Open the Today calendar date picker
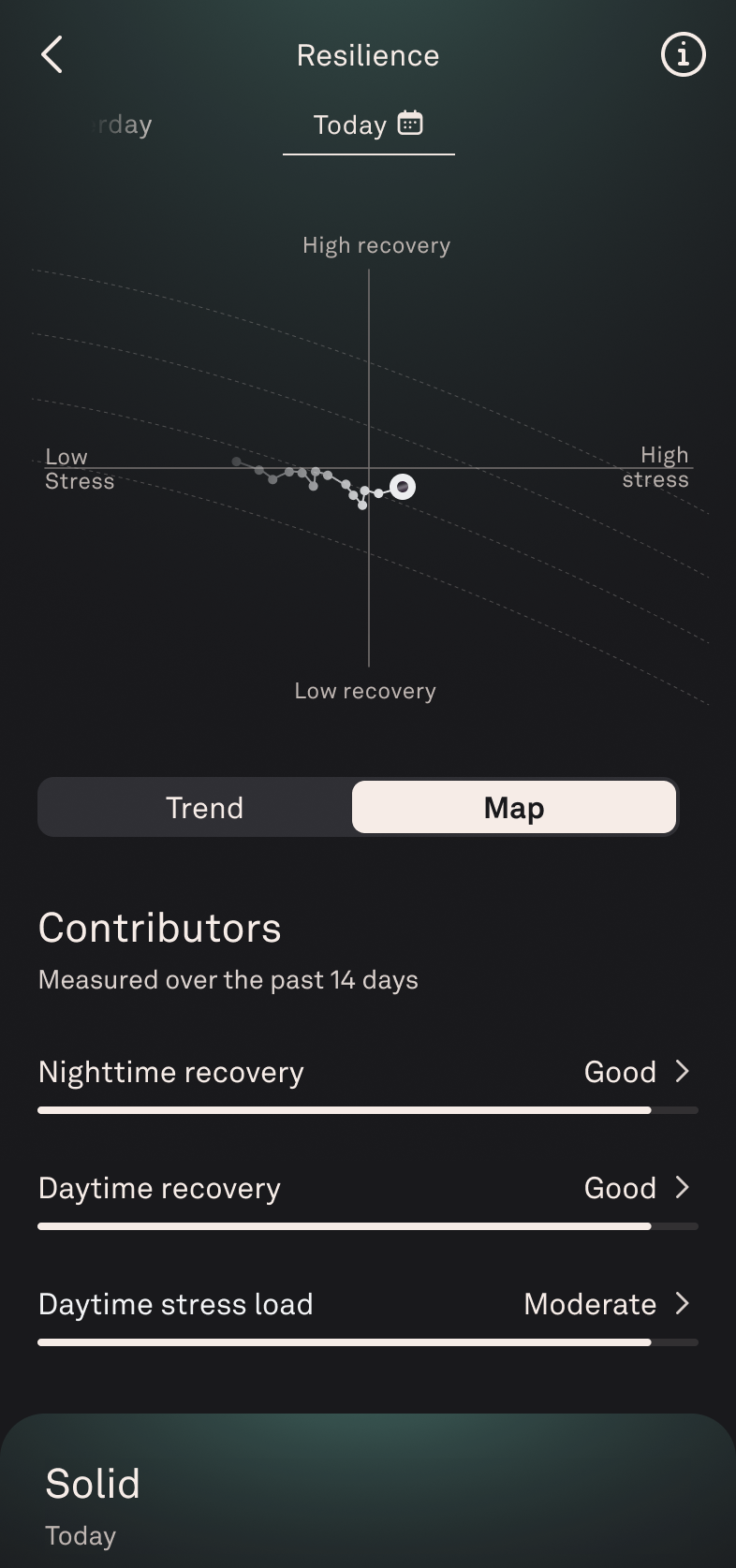This screenshot has width=736, height=1568. [410, 124]
